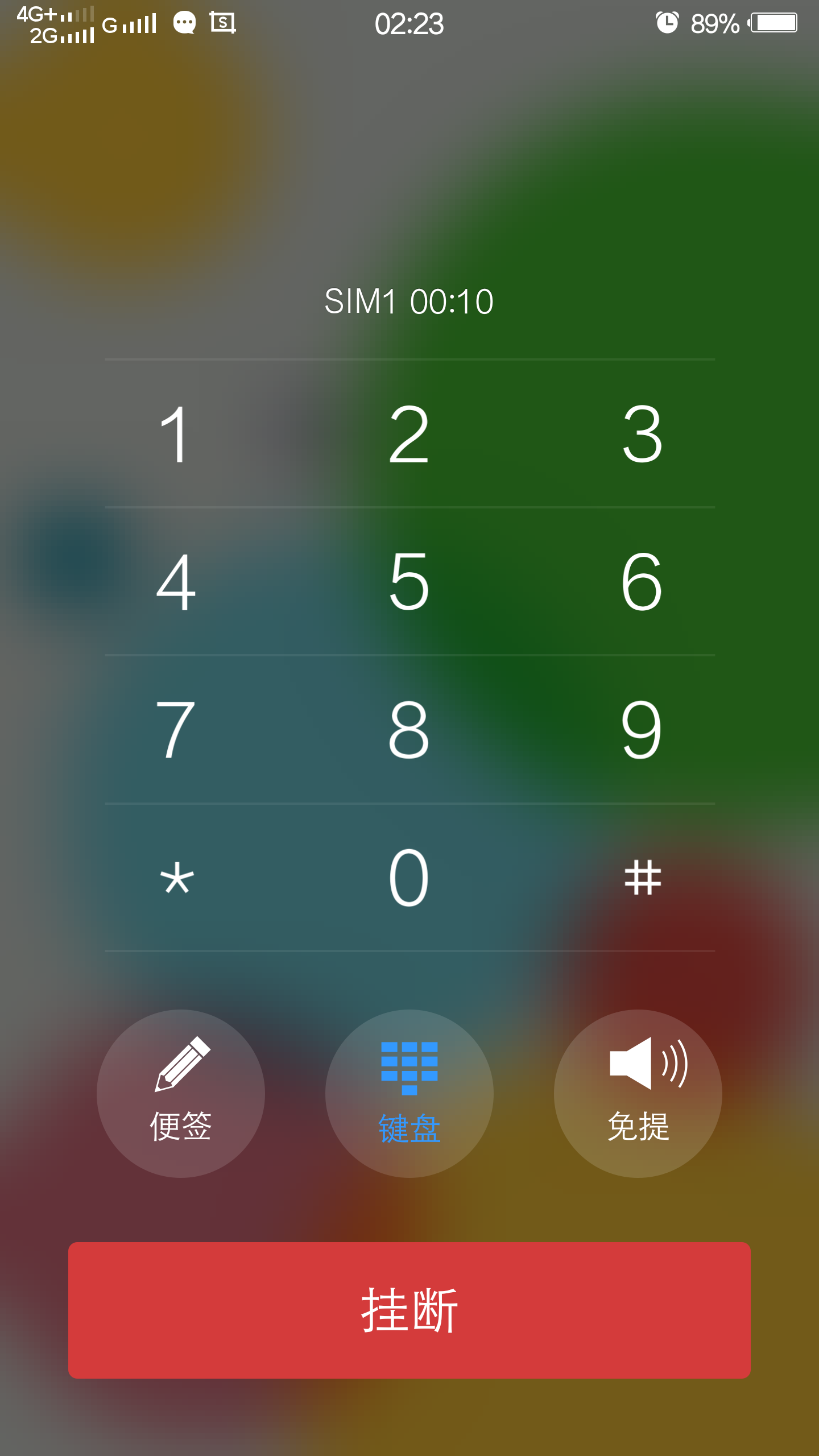
Task: Open the 便签 note-taking button
Action: click(x=181, y=1093)
